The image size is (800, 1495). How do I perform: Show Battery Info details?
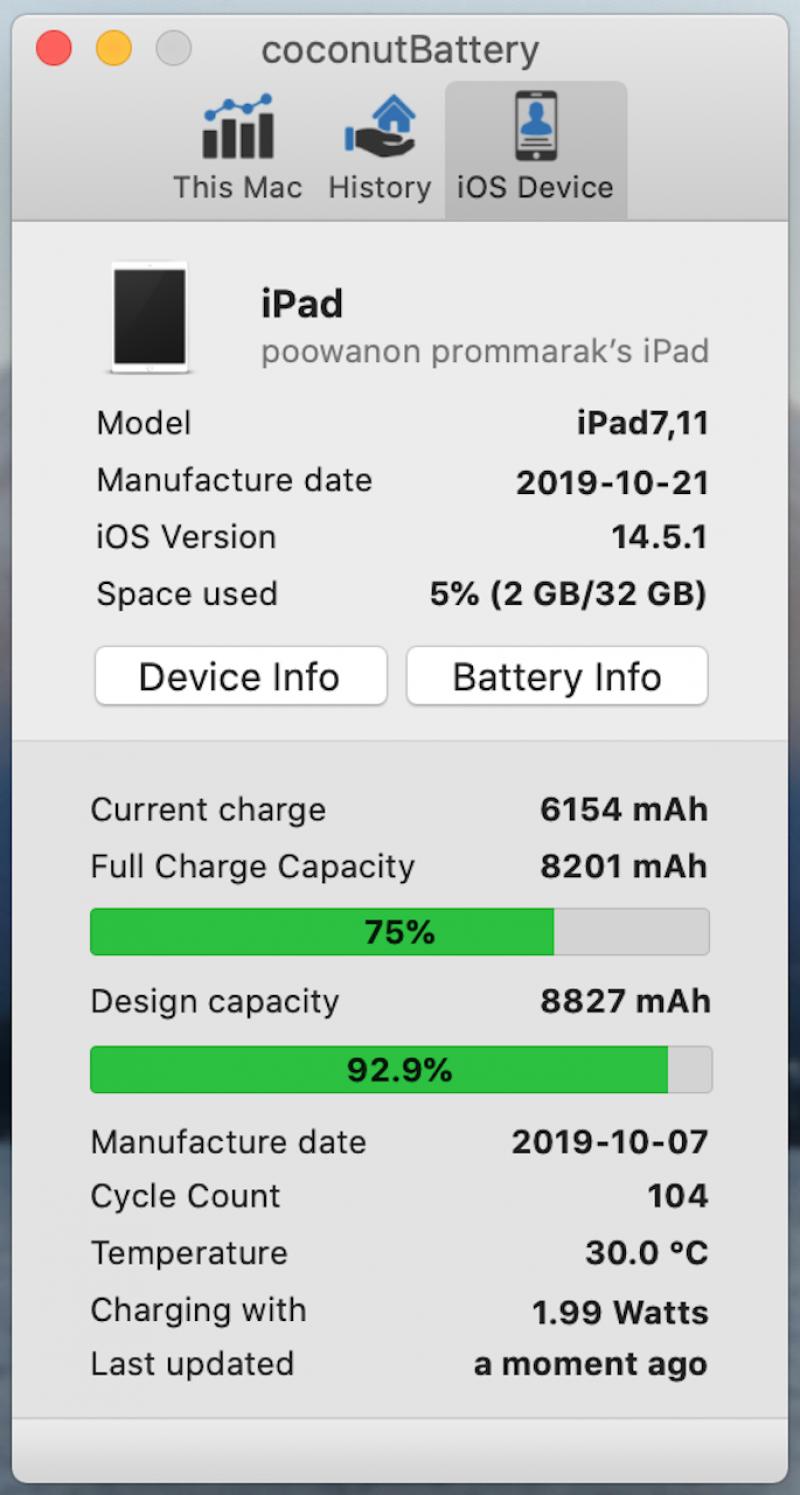pyautogui.click(x=557, y=677)
